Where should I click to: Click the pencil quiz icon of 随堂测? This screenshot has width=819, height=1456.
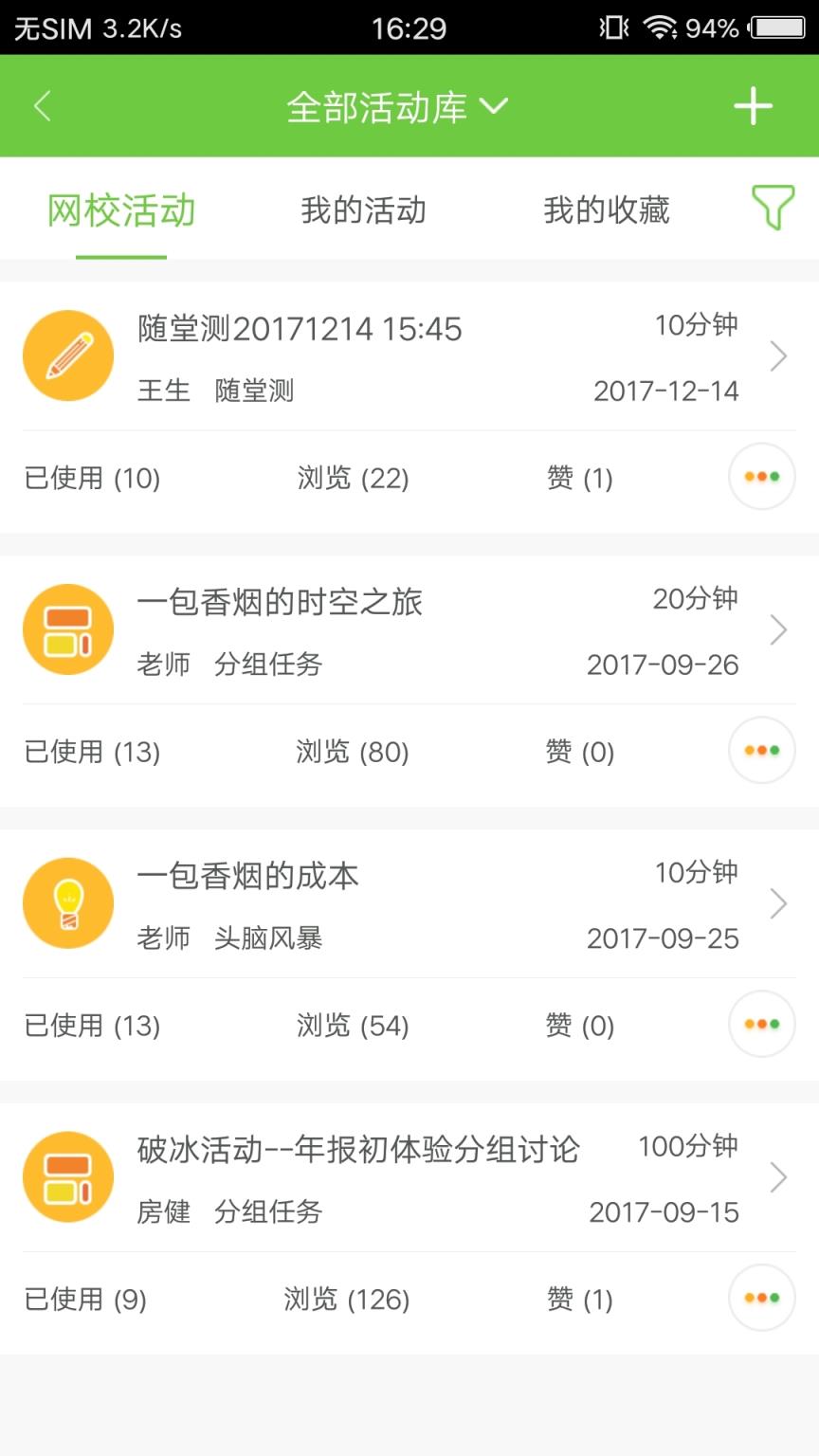point(67,355)
